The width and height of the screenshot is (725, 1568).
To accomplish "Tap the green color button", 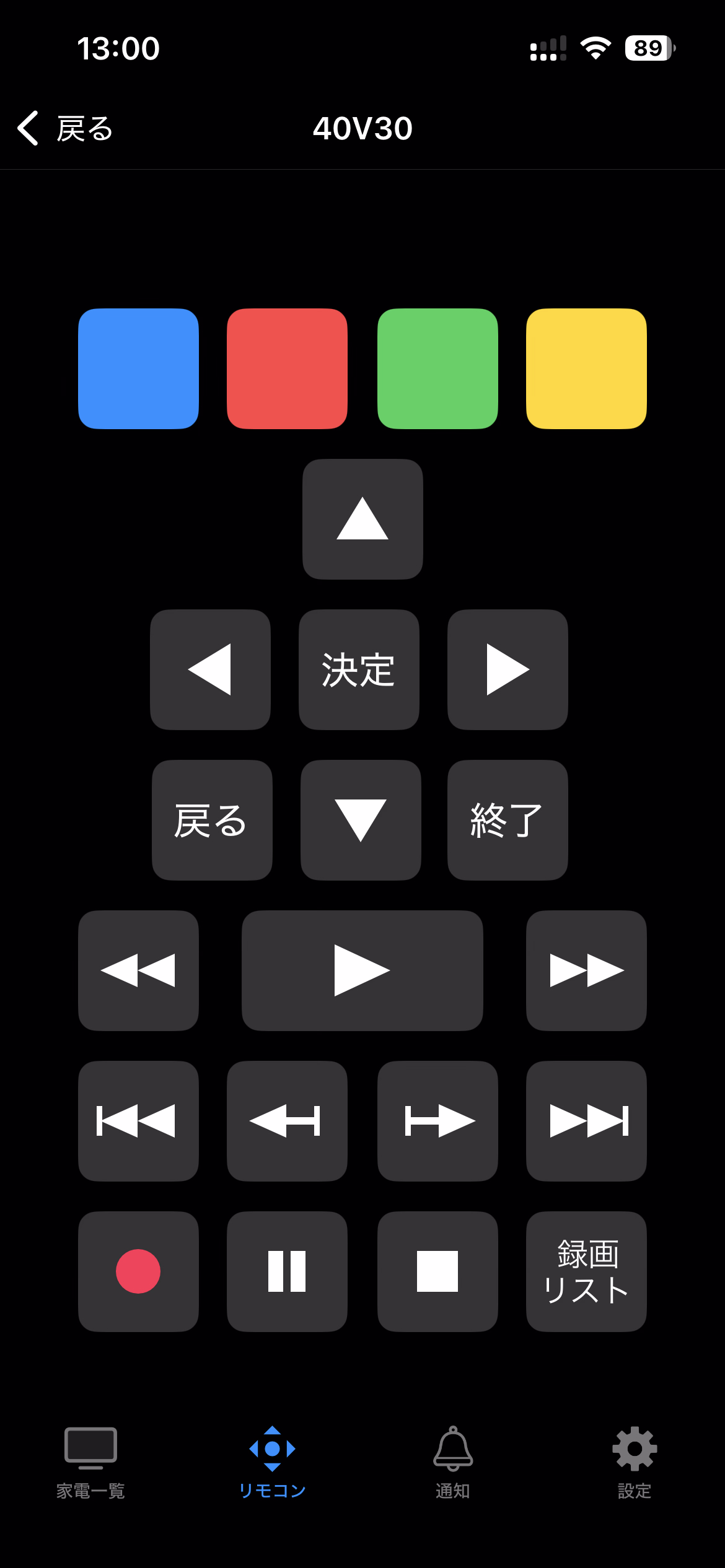I will [437, 368].
